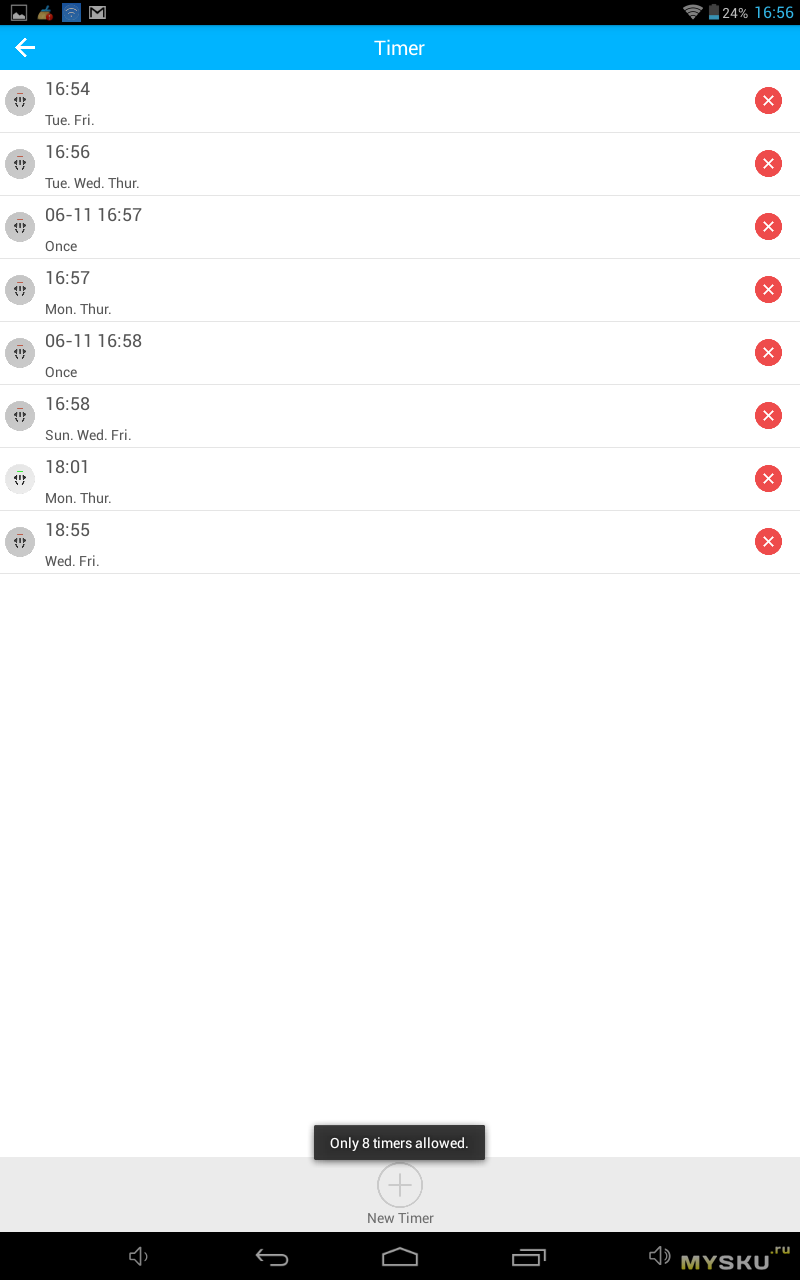Add a New Timer
Screen dimensions: 800x1280
[400, 1194]
